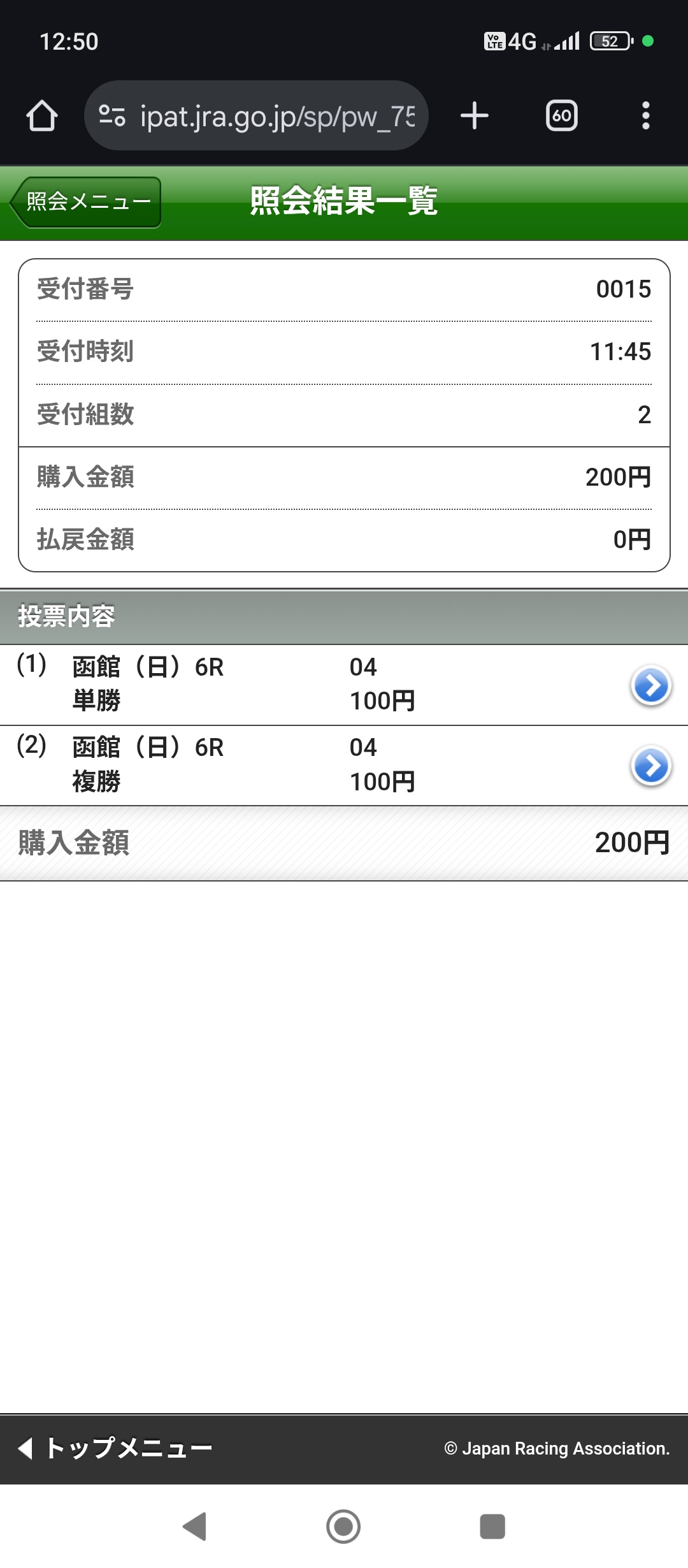Open the tab switcher showing 60
The height and width of the screenshot is (1568, 688).
coord(561,116)
